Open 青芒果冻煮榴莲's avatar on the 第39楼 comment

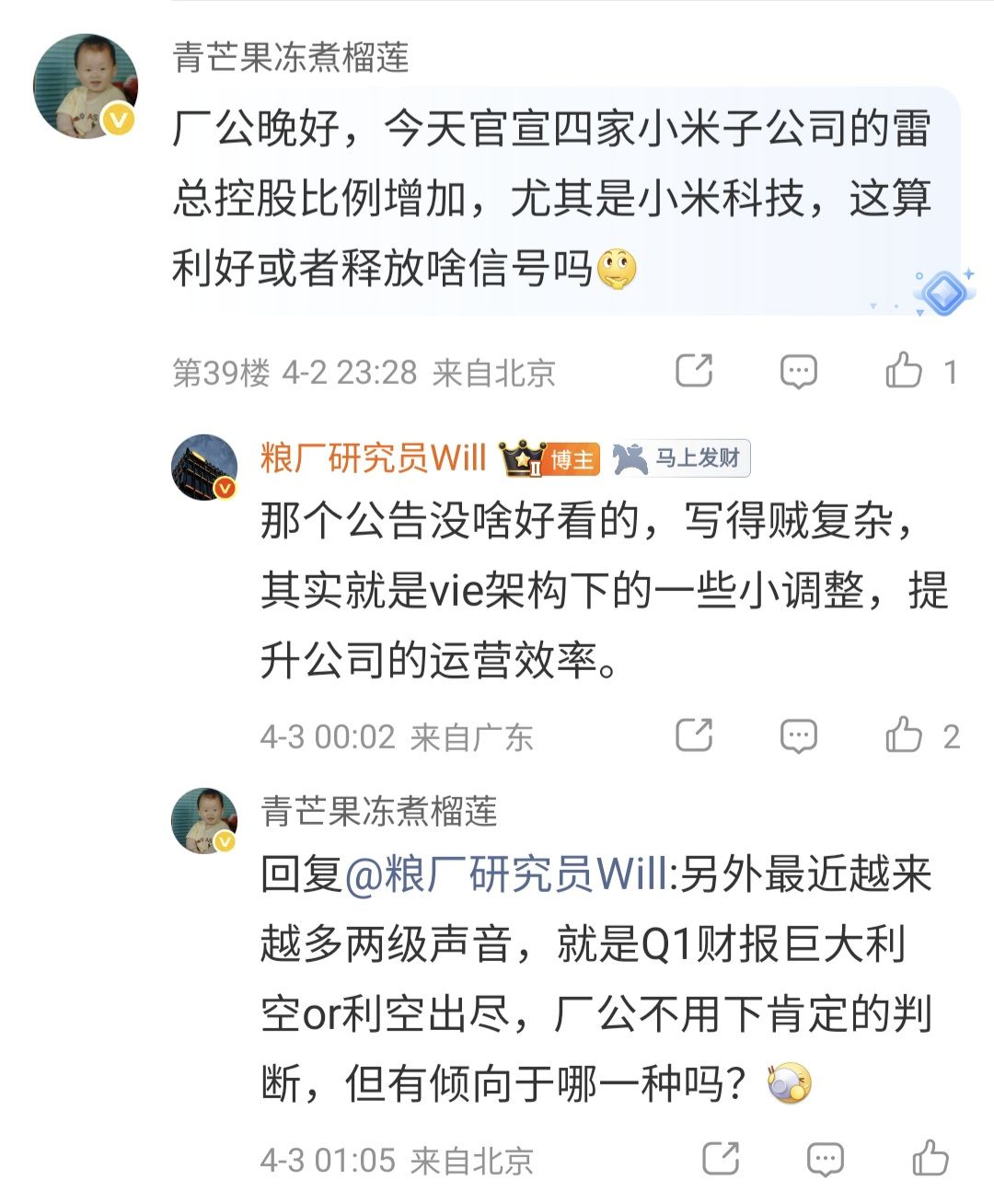(x=86, y=87)
